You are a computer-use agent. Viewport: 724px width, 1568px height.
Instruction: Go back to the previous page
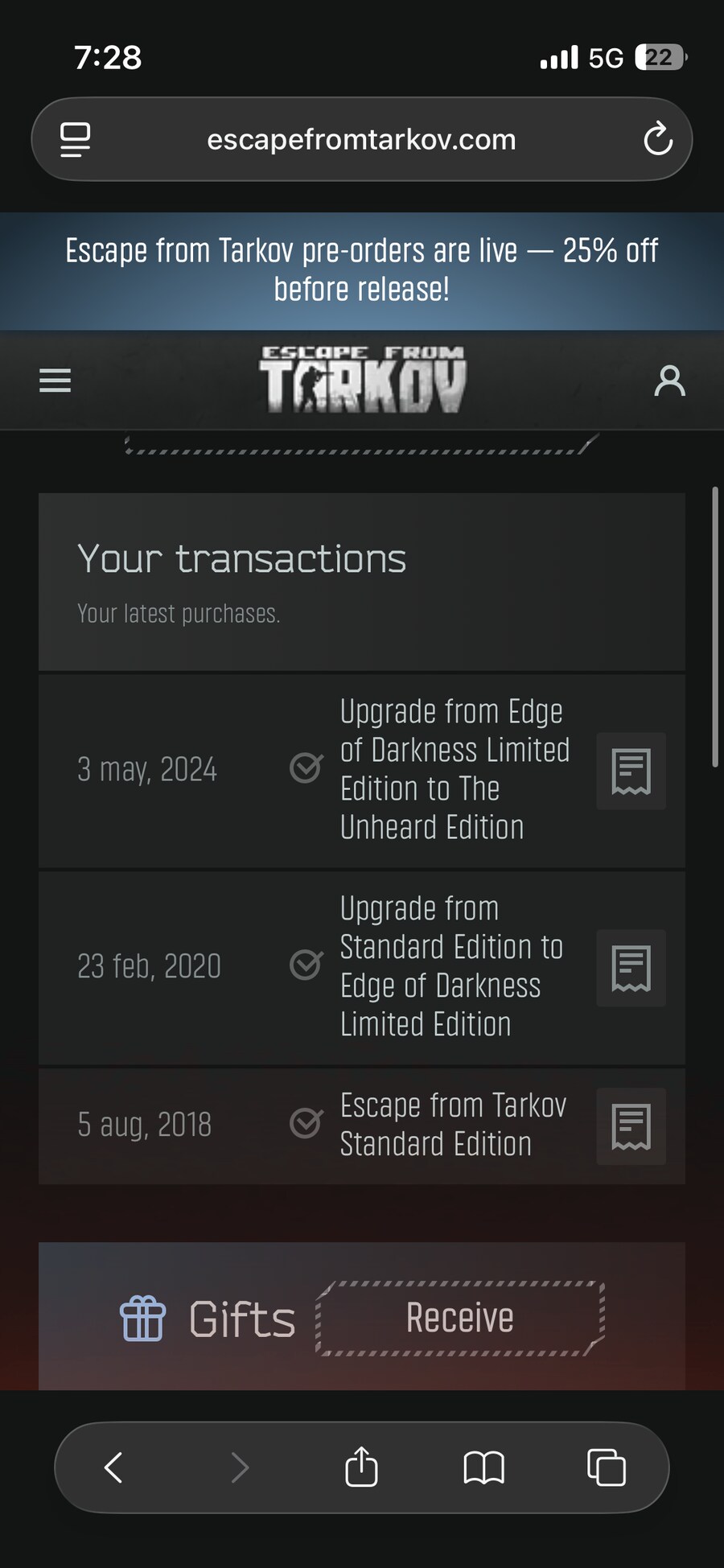[113, 1467]
